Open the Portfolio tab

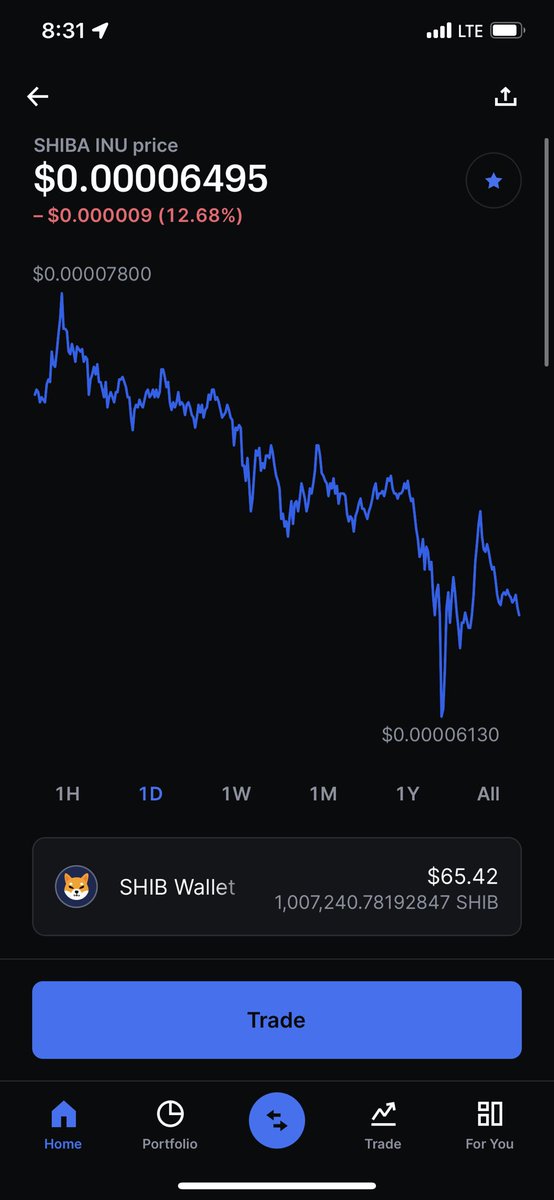click(x=170, y=1125)
